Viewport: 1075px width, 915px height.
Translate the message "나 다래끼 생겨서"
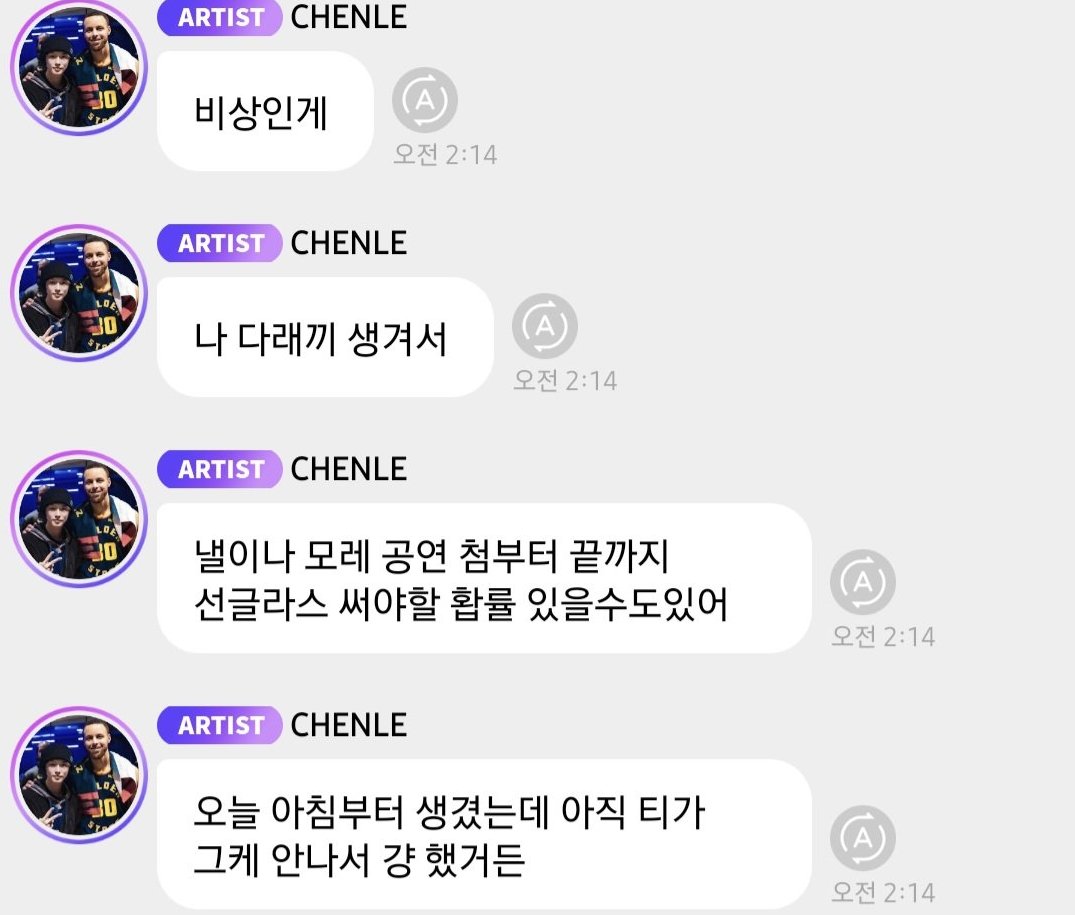(x=544, y=326)
